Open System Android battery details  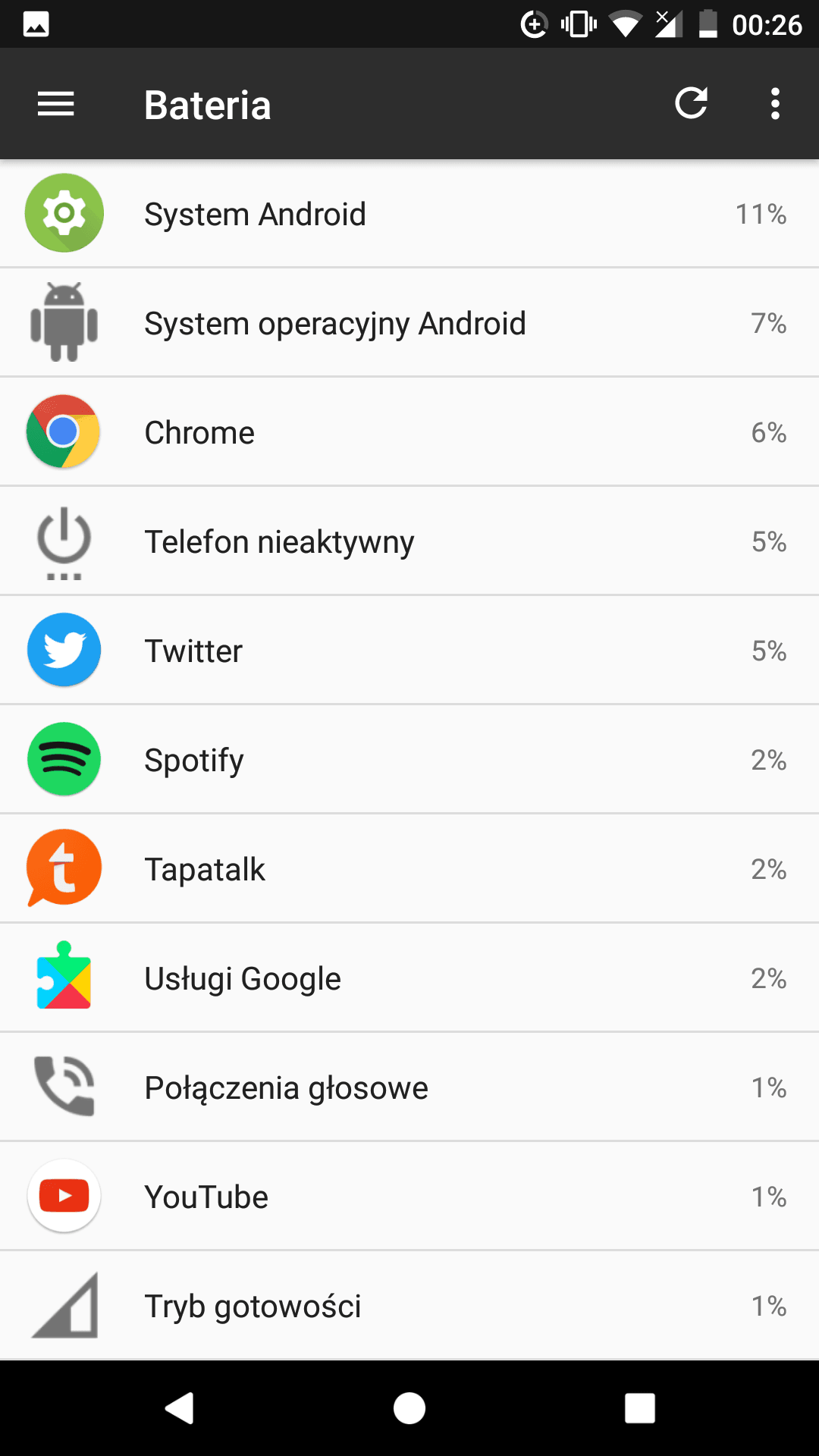point(409,214)
